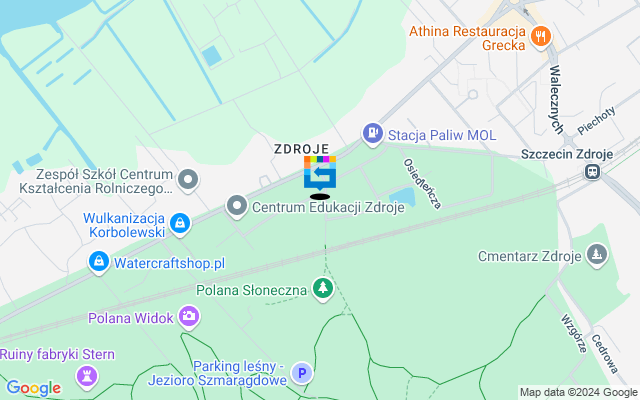The height and width of the screenshot is (400, 640).
Task: Open Ruiny fabryki Stern landmark pin
Action: point(91,375)
